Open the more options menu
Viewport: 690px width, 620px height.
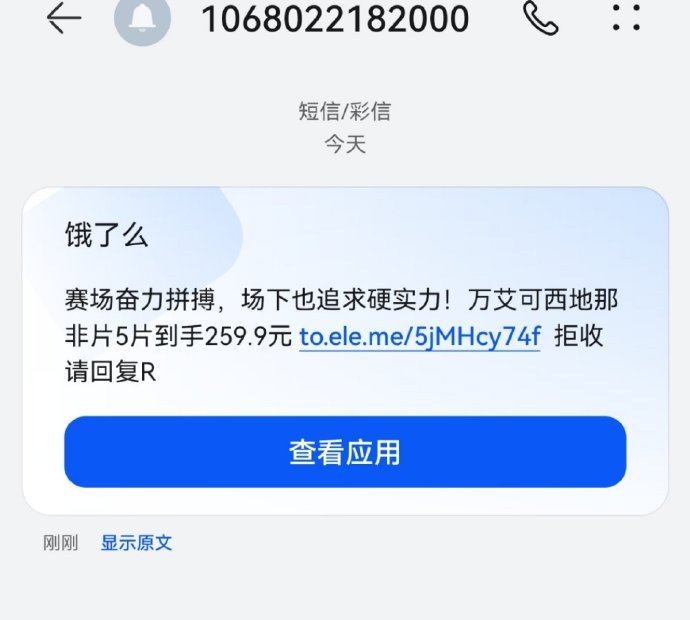click(626, 17)
